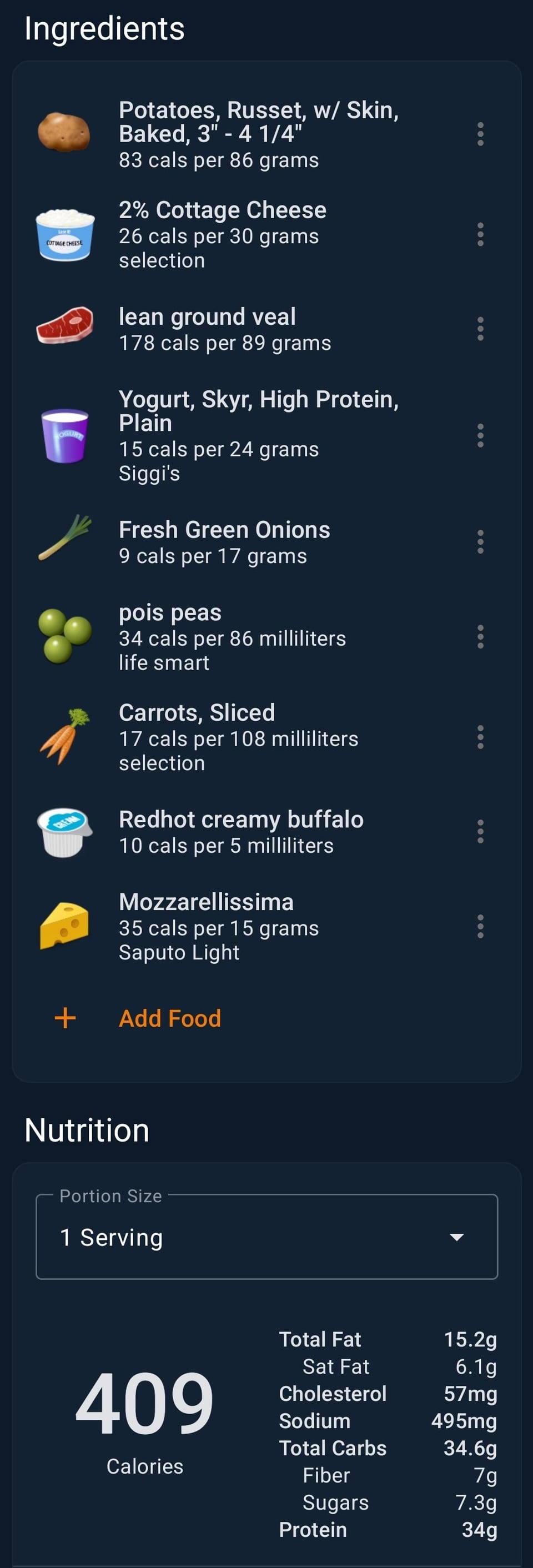
Task: Open Fresh Green Onions options menu
Action: pyautogui.click(x=480, y=542)
